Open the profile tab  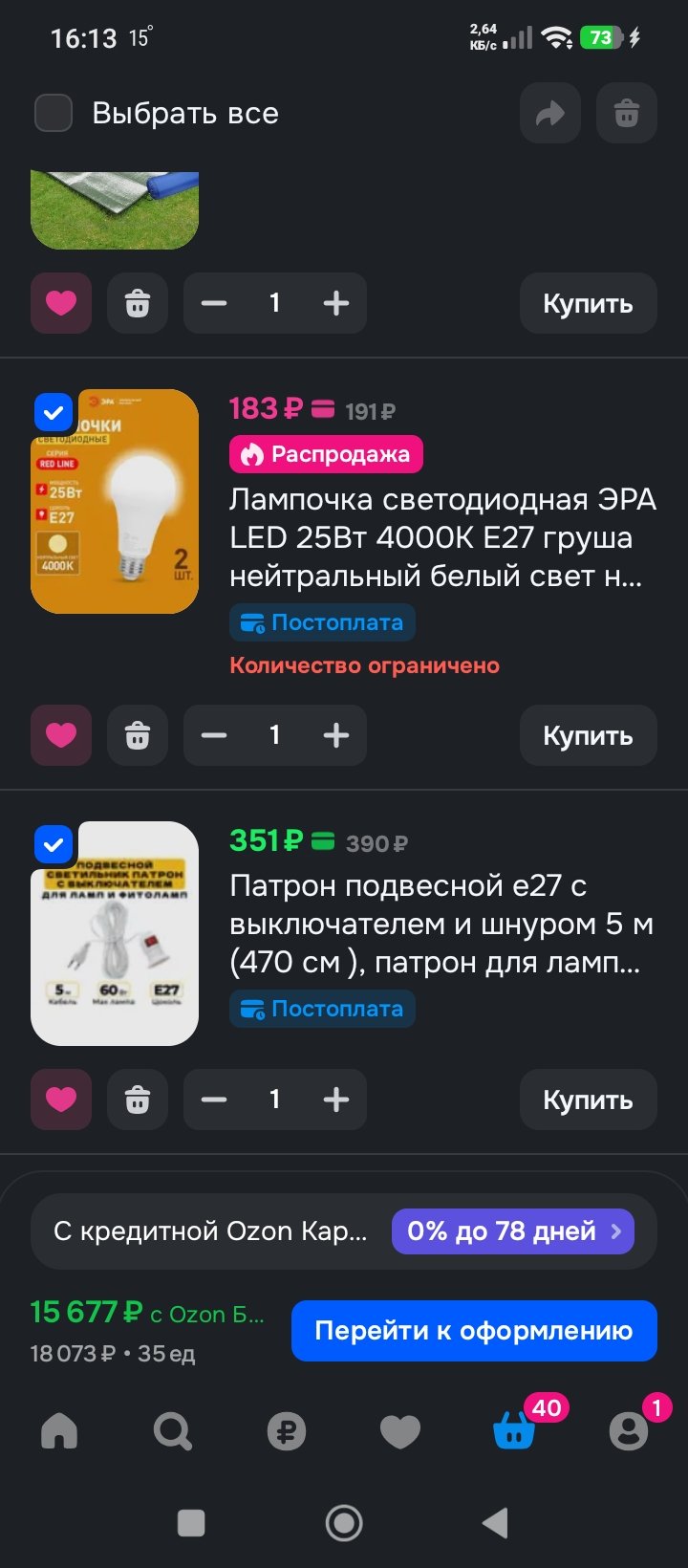tap(628, 1431)
